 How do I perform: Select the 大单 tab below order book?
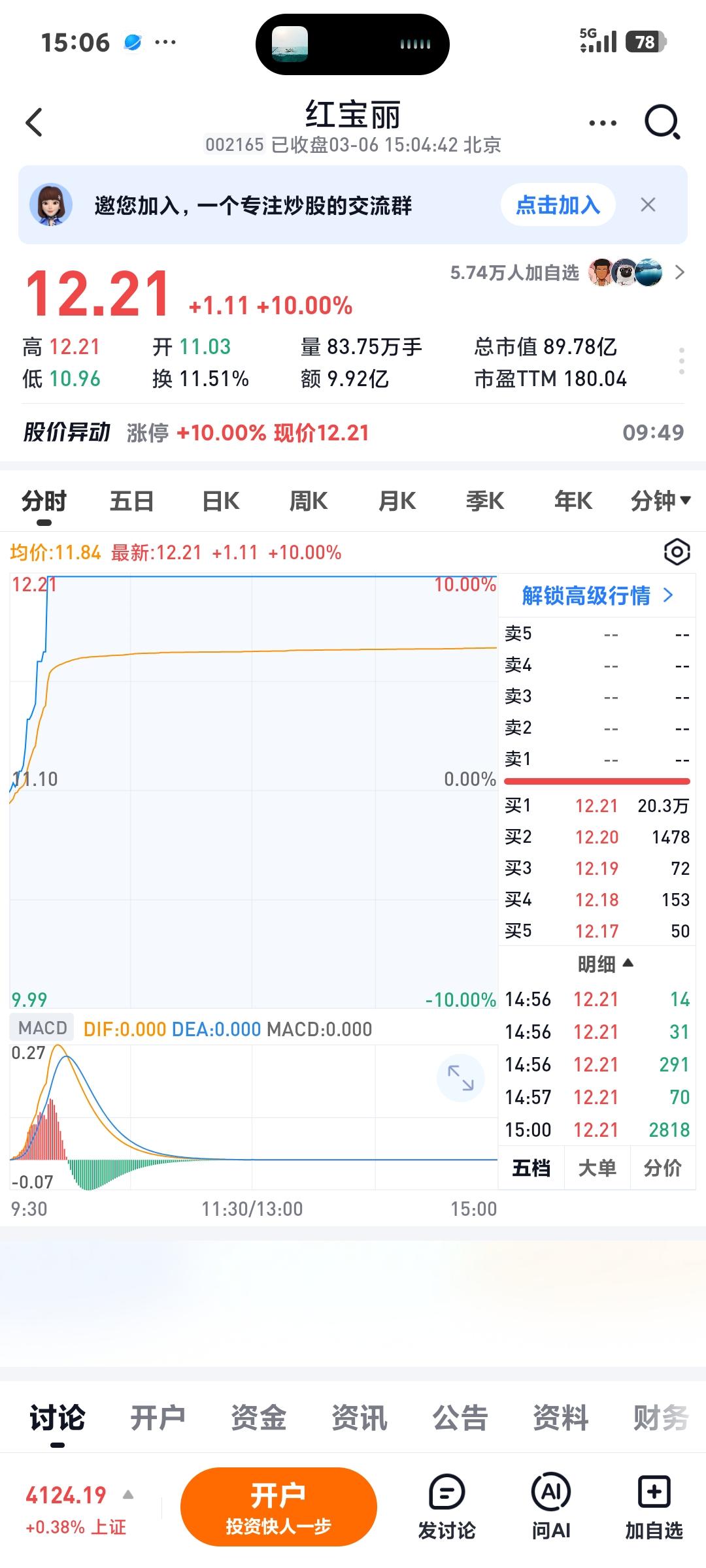coord(597,1167)
